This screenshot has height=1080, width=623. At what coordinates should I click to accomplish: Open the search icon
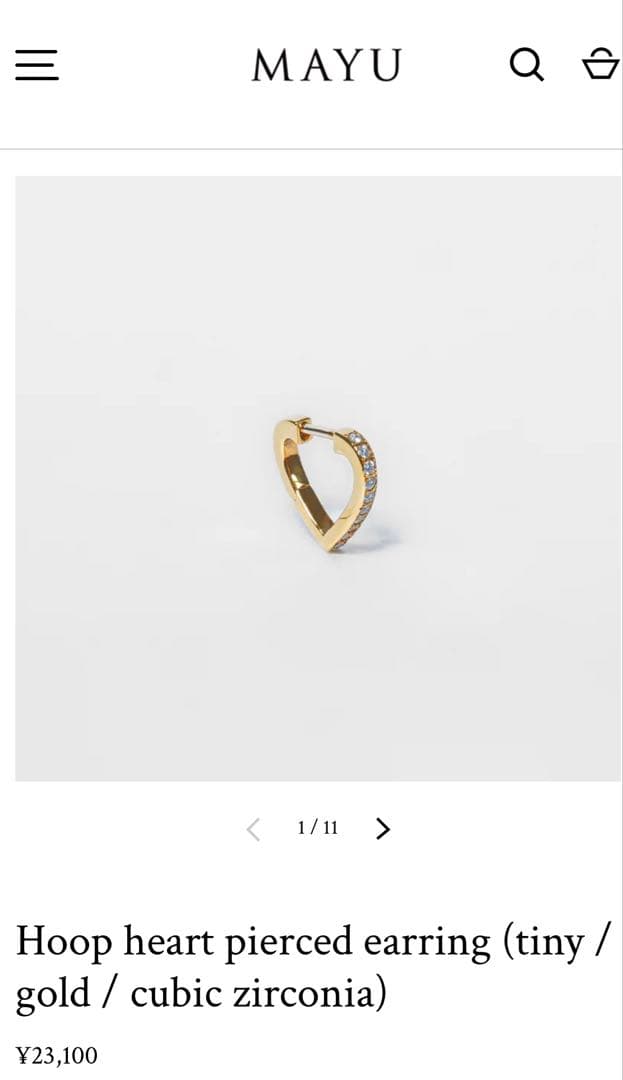point(526,64)
